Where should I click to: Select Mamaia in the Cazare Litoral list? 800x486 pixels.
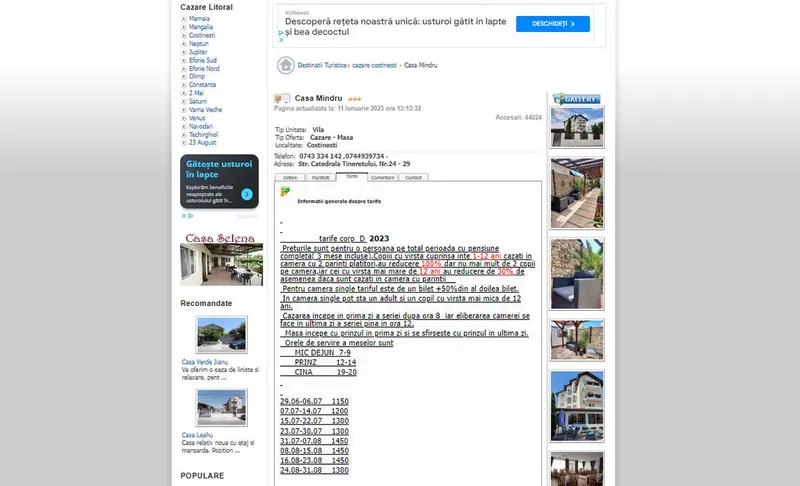pyautogui.click(x=198, y=19)
